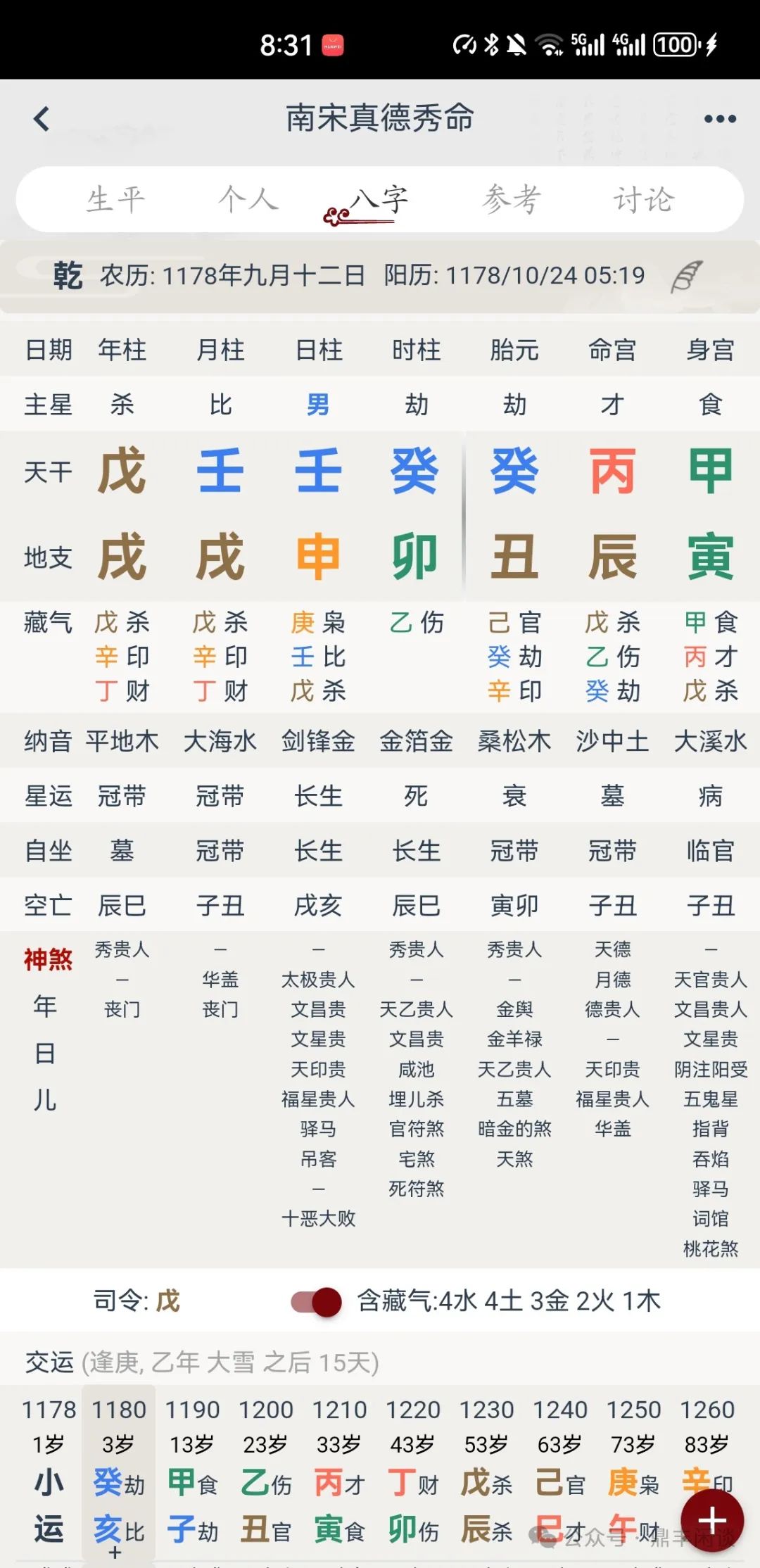This screenshot has height=1568, width=760.
Task: Toggle the 含藏气 switch off
Action: (x=317, y=1302)
